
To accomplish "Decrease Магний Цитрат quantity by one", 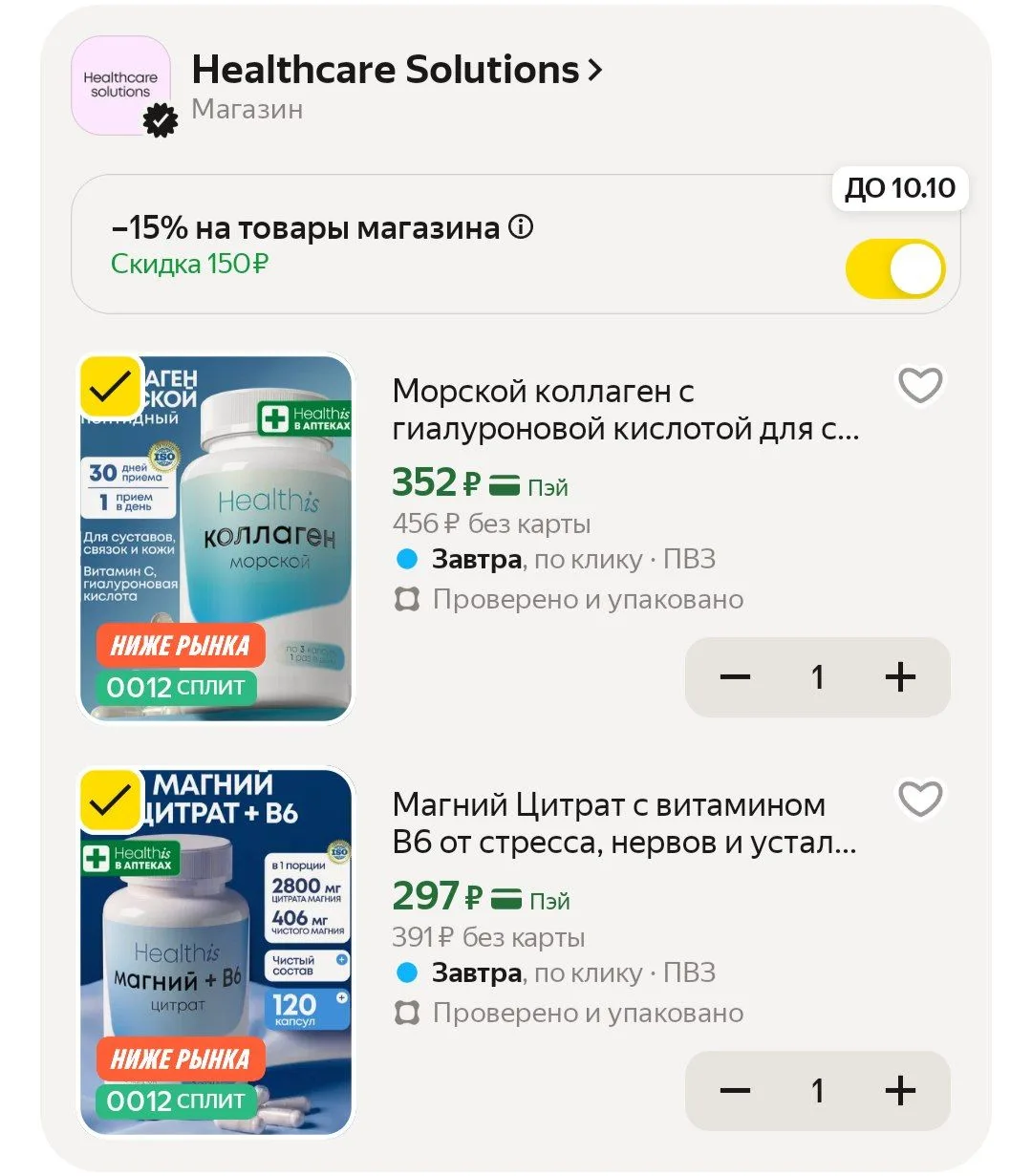I will coord(735,1091).
